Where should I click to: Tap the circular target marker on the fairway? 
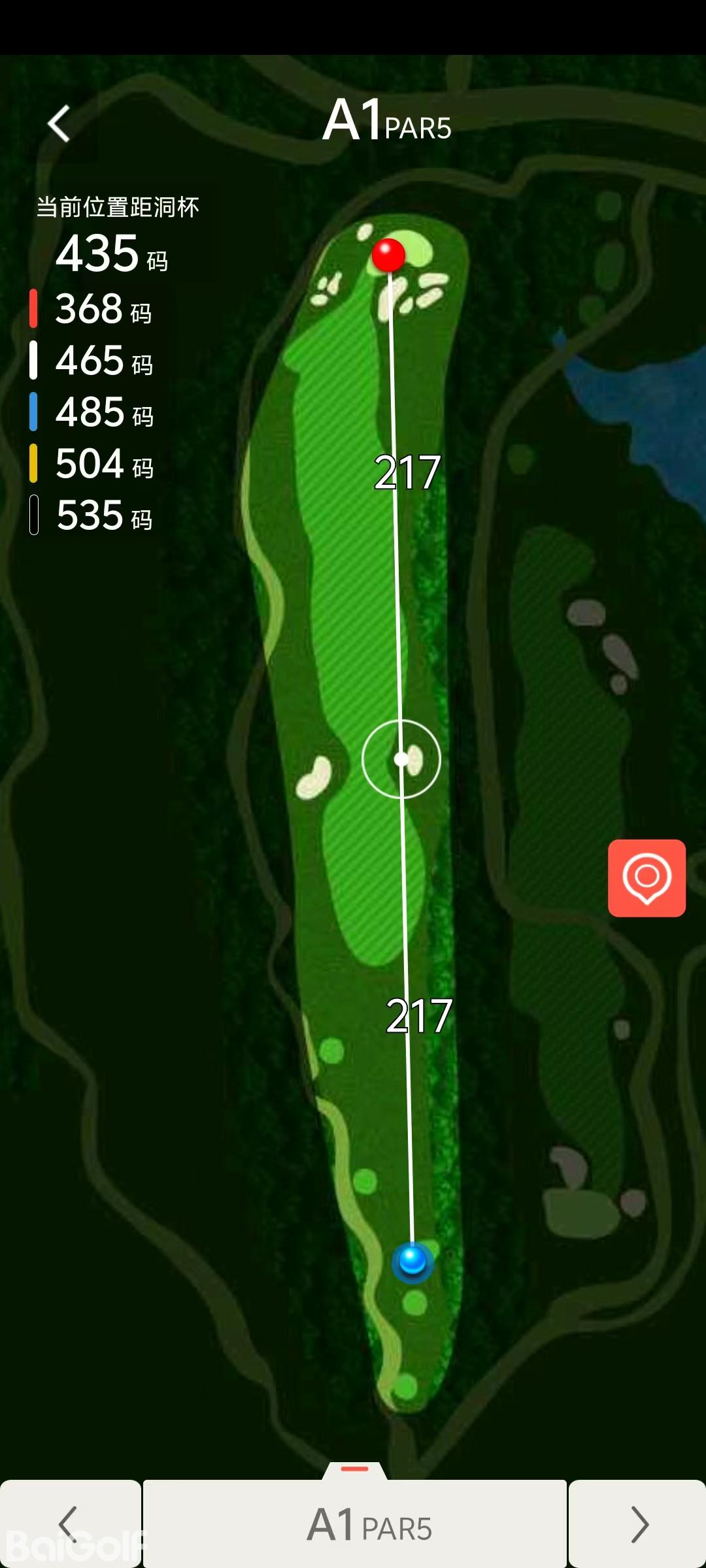401,759
